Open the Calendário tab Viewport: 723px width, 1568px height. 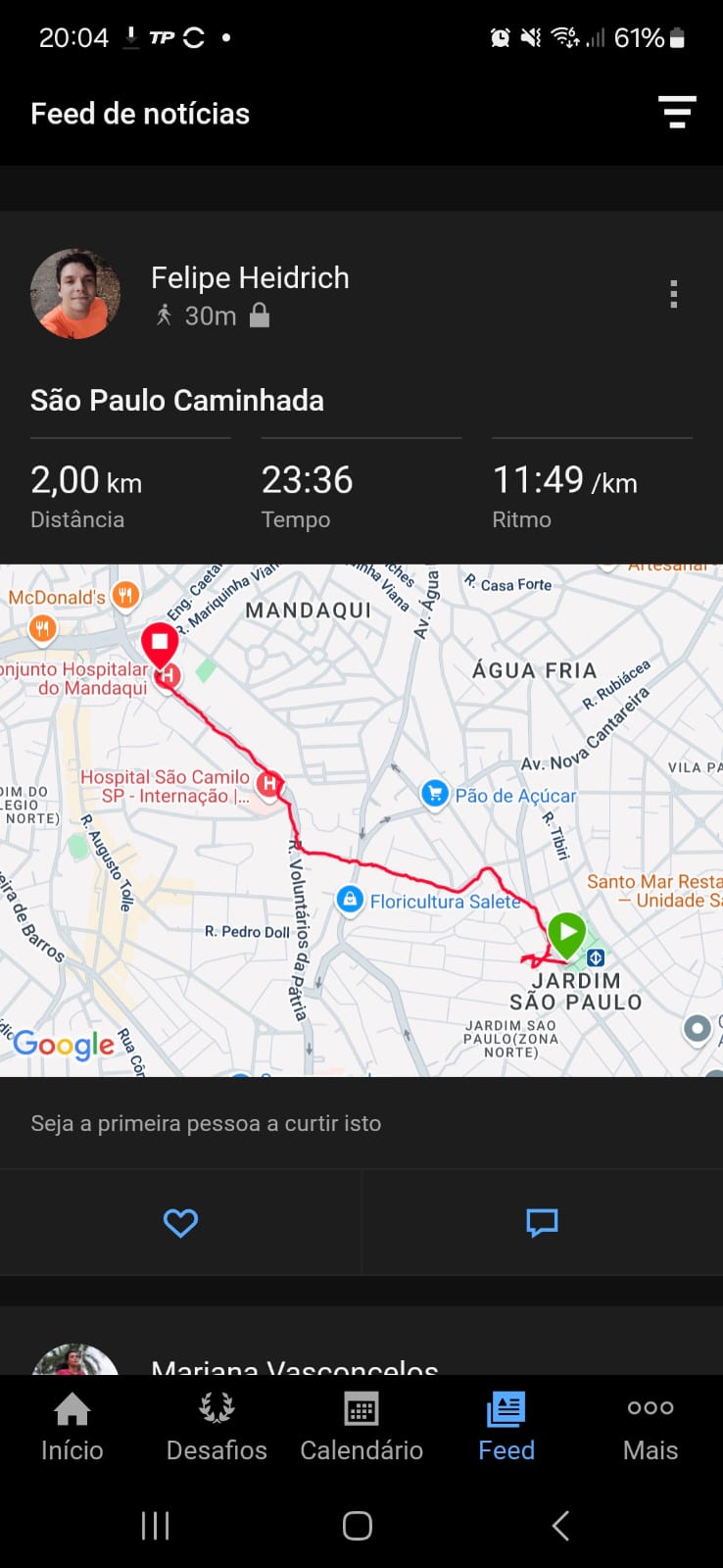coord(361,1428)
